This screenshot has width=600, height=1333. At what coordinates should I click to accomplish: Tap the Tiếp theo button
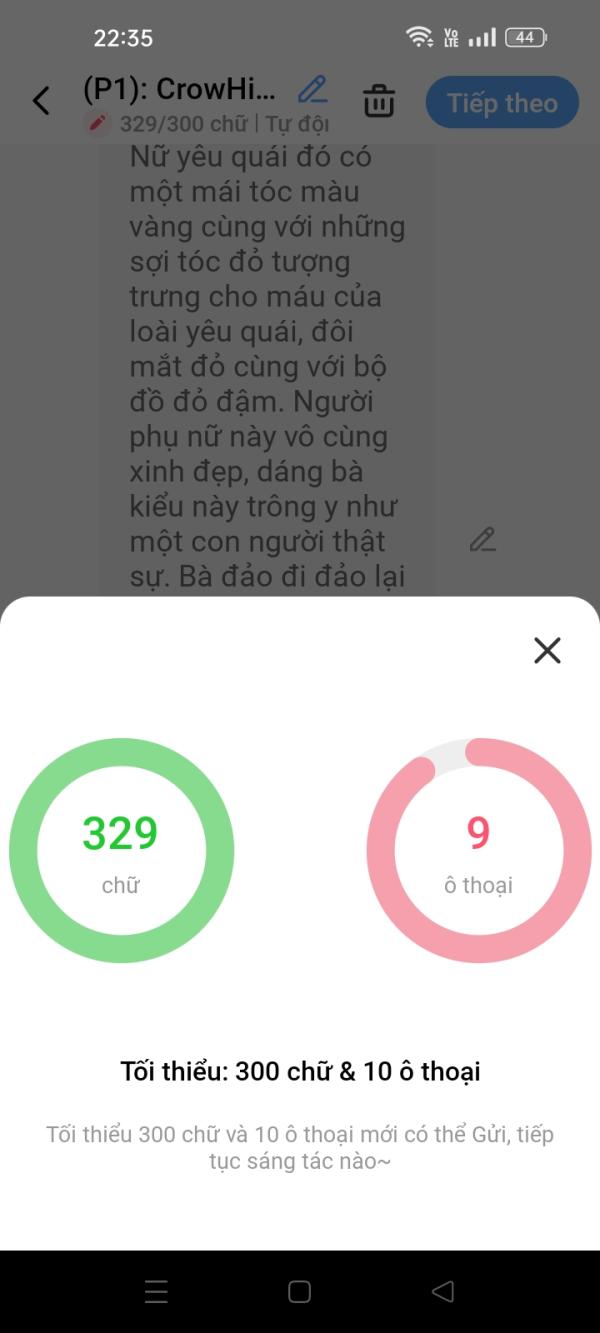click(502, 102)
